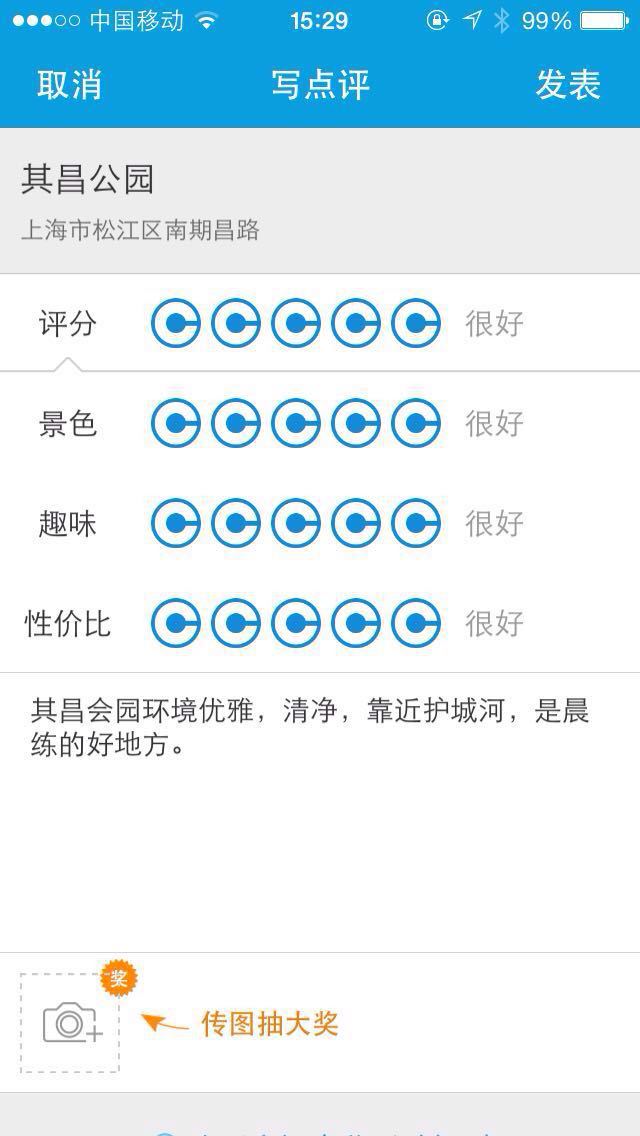The image size is (640, 1136).
Task: Rate 性价比 with two stars
Action: coord(236,623)
